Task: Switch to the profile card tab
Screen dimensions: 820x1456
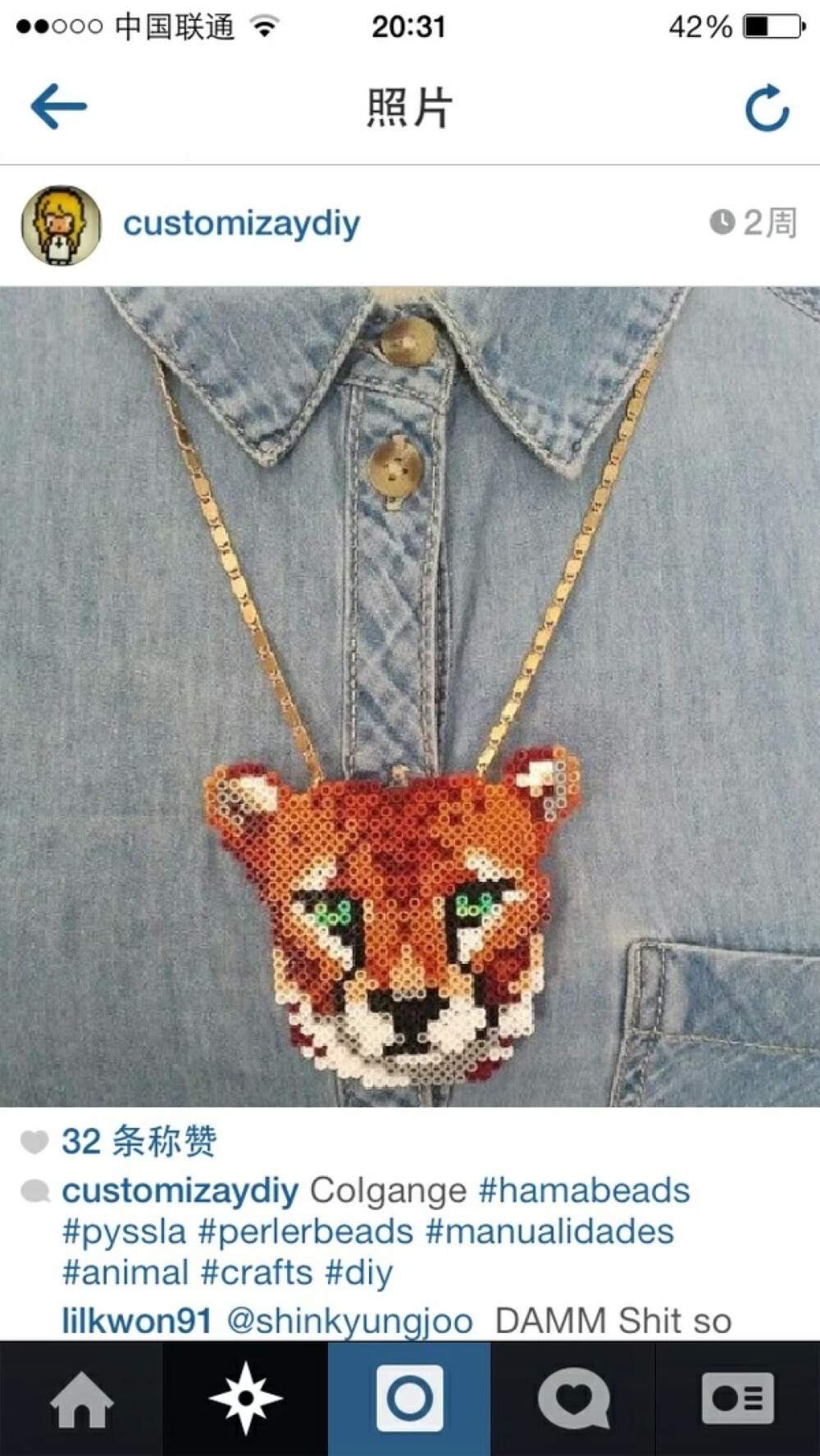Action: [737, 1399]
